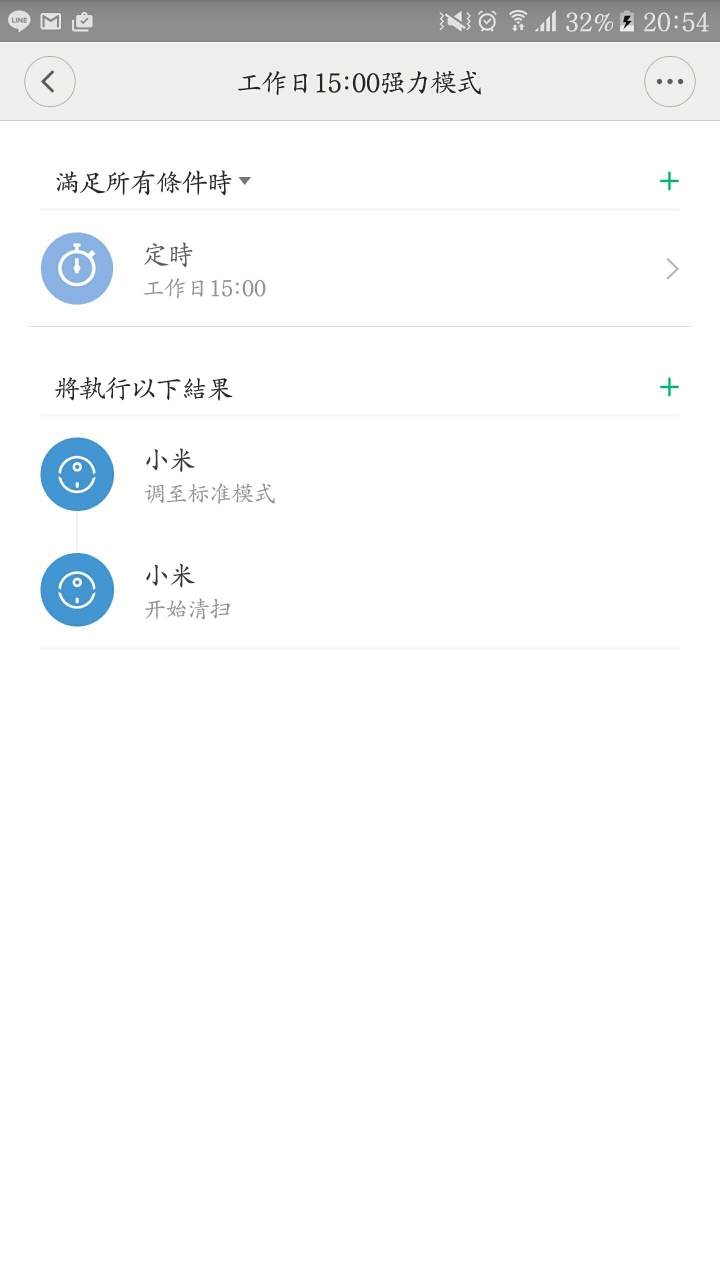The height and width of the screenshot is (1280, 720).
Task: Add a new condition with the plus icon
Action: [x=669, y=181]
